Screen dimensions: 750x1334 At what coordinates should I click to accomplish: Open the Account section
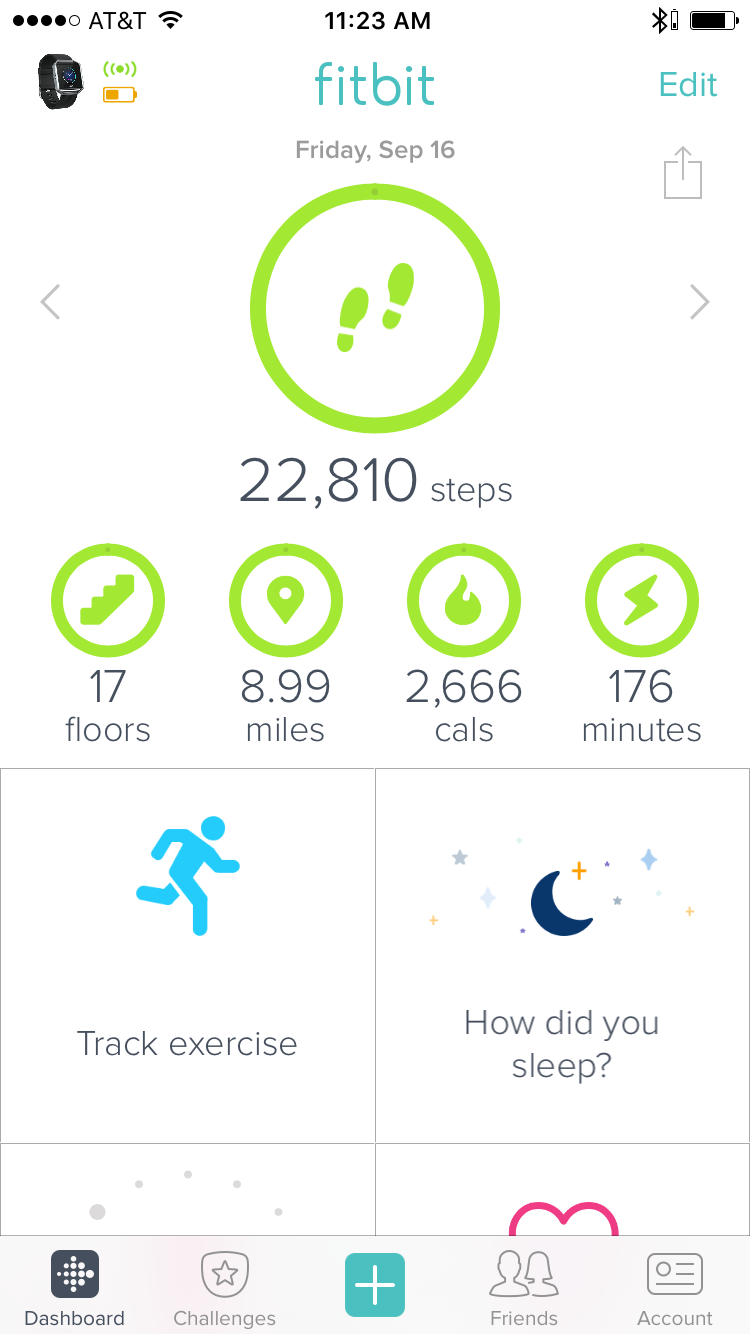(x=674, y=1285)
